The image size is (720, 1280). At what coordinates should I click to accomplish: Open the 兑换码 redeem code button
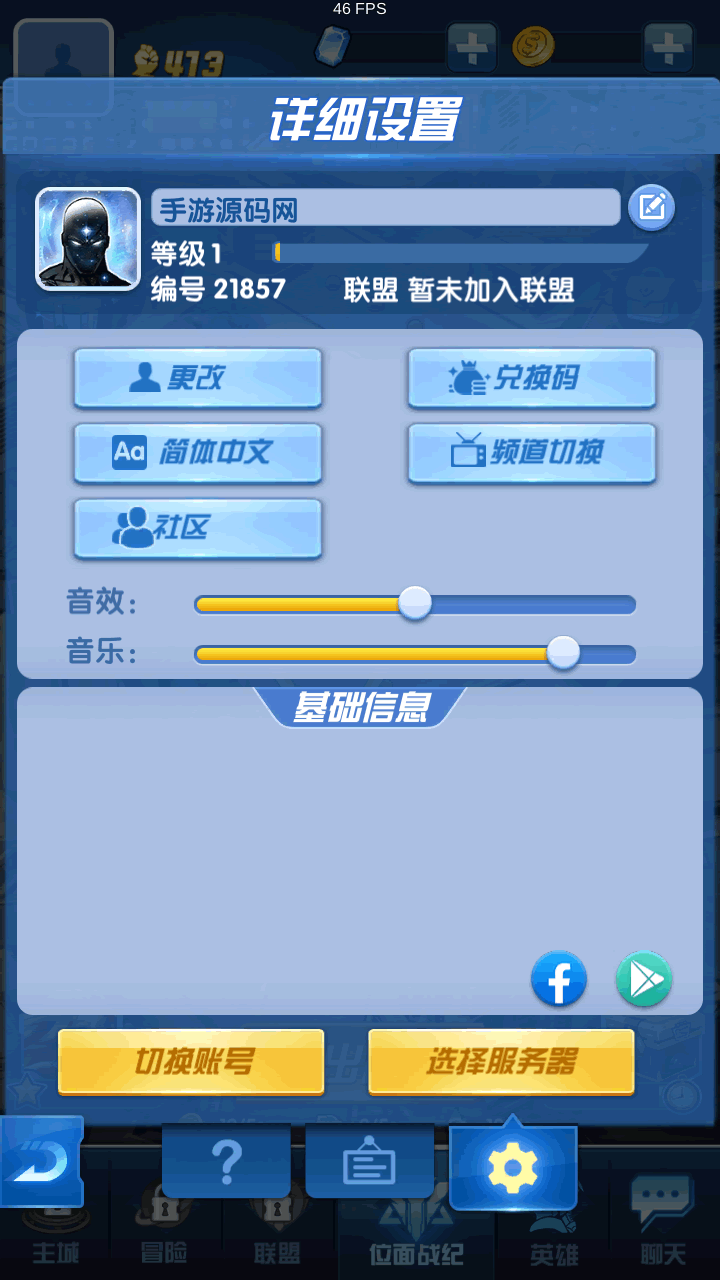coord(531,378)
